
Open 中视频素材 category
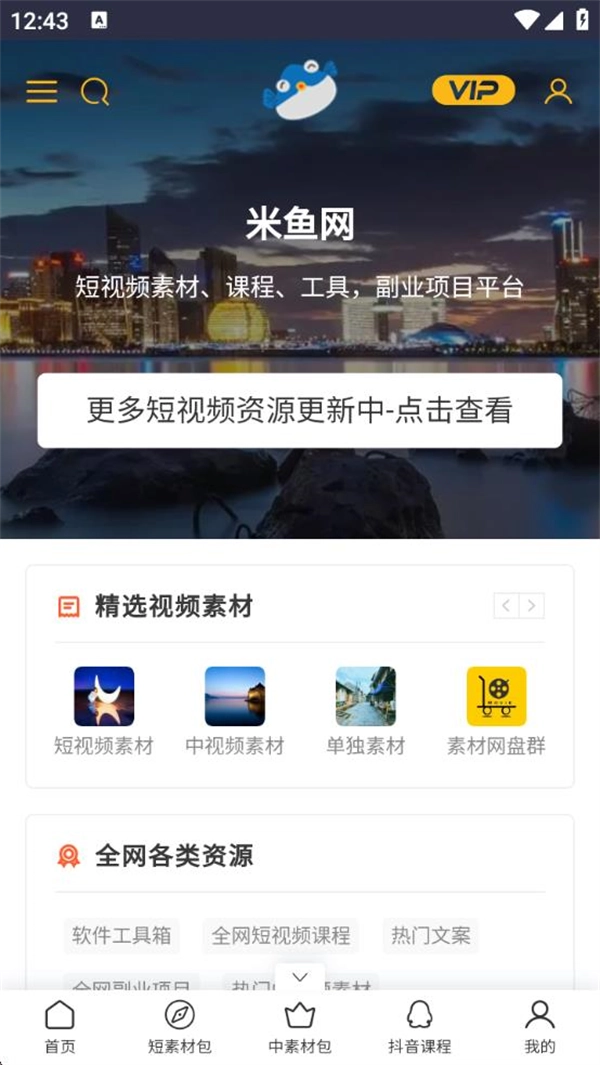coord(235,710)
